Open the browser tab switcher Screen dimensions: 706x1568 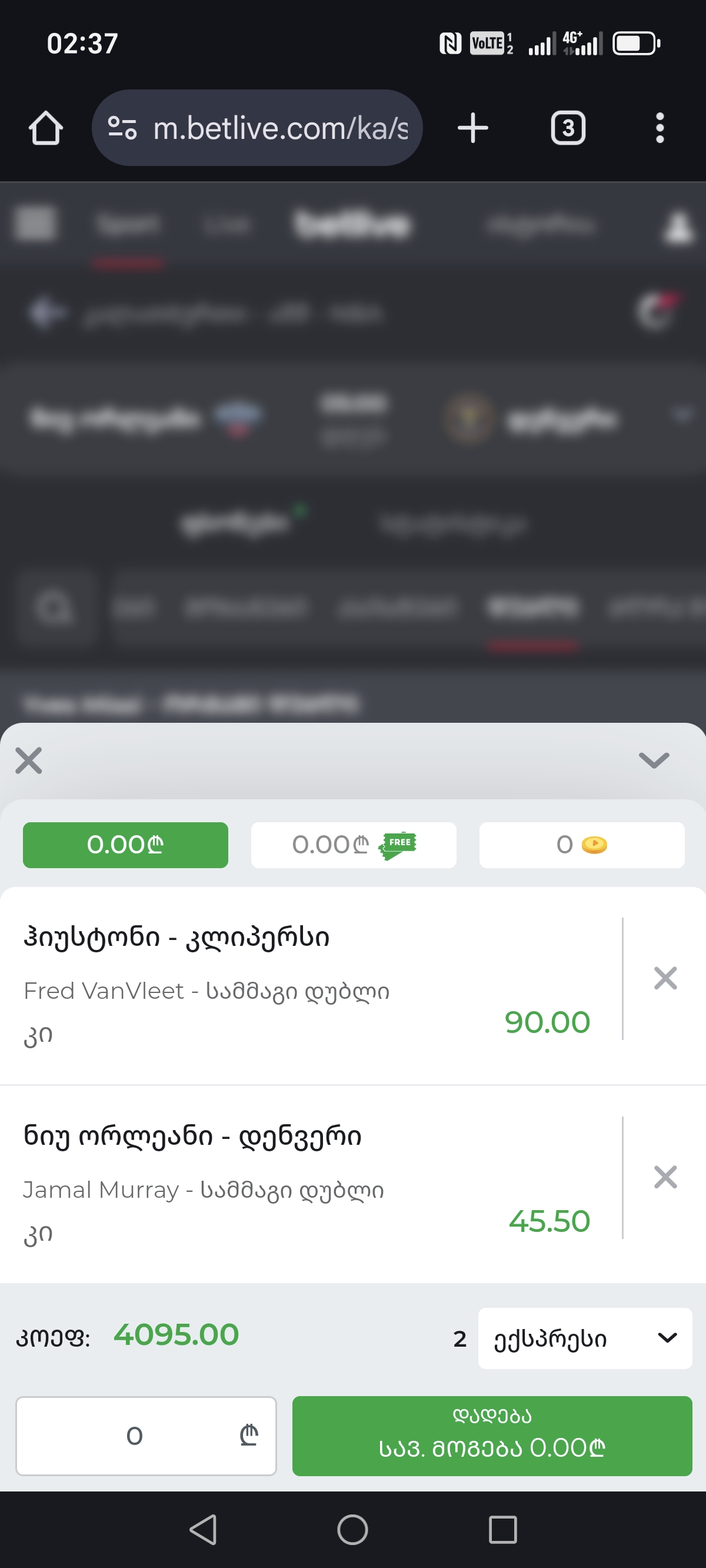click(x=568, y=128)
